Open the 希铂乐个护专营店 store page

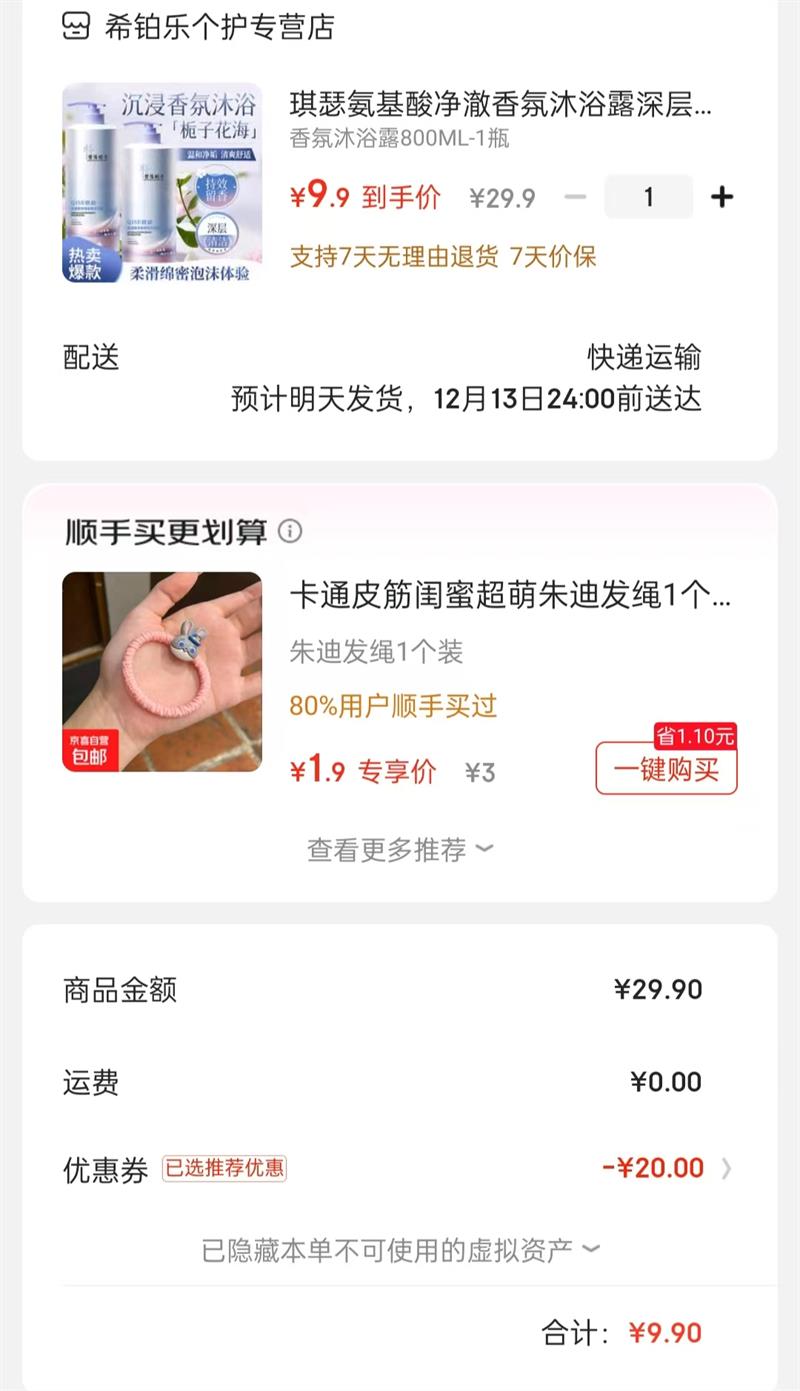(218, 27)
